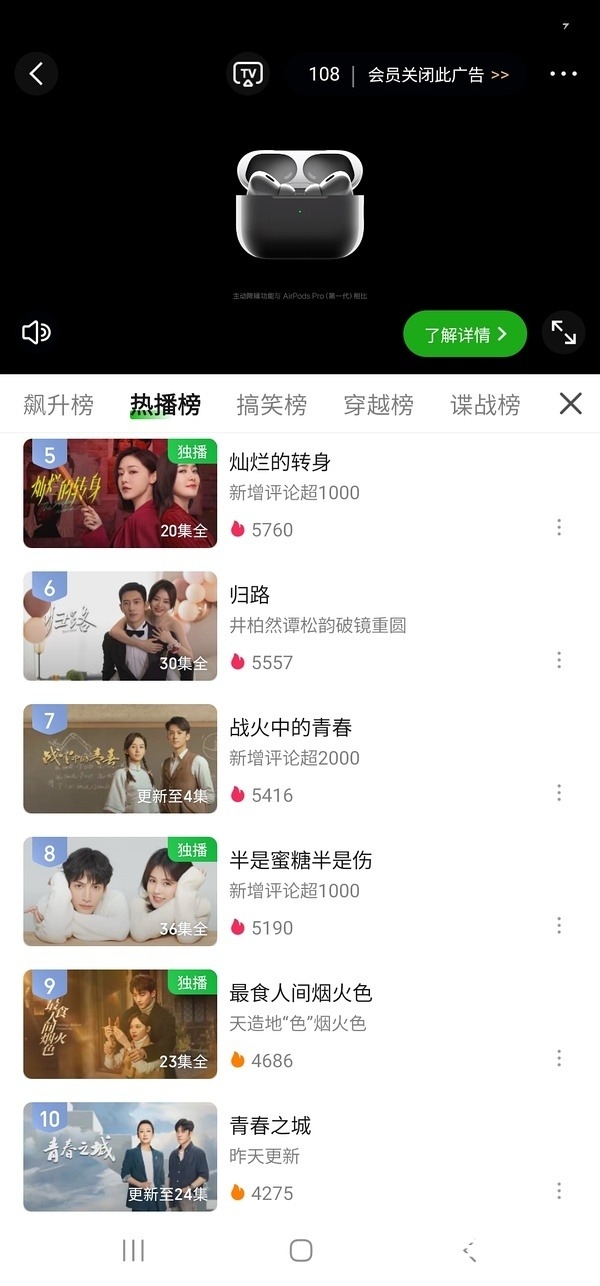This screenshot has width=600, height=1286.
Task: Open the recent apps view
Action: (x=133, y=1250)
